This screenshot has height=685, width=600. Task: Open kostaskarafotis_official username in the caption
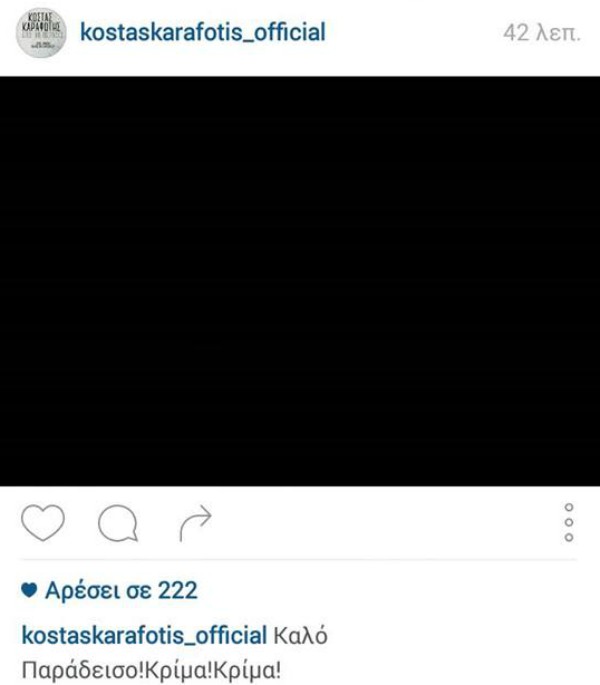coord(144,636)
